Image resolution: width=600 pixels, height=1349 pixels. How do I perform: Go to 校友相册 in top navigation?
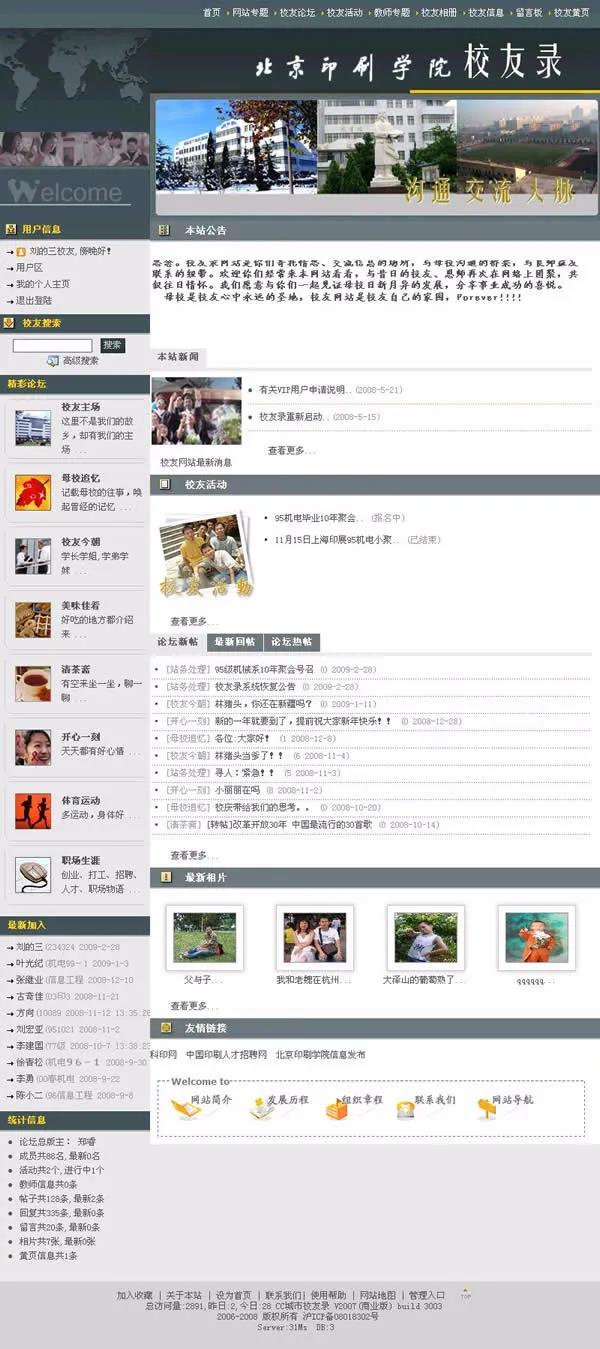point(439,13)
